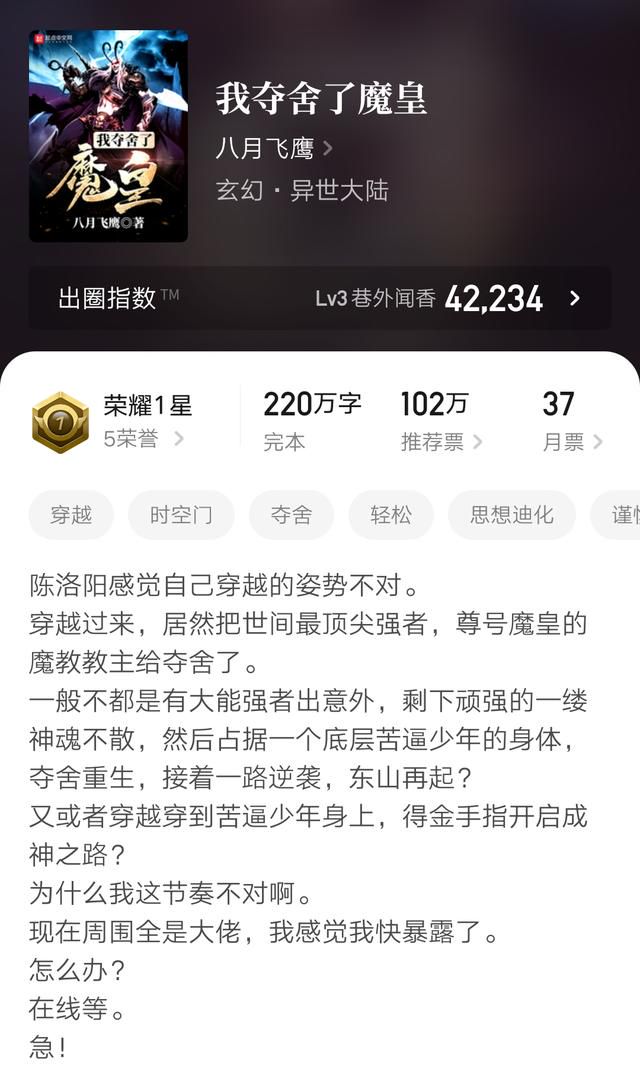Image resolution: width=640 pixels, height=1066 pixels.
Task: Open author 八月飞鹰's page
Action: 274,149
